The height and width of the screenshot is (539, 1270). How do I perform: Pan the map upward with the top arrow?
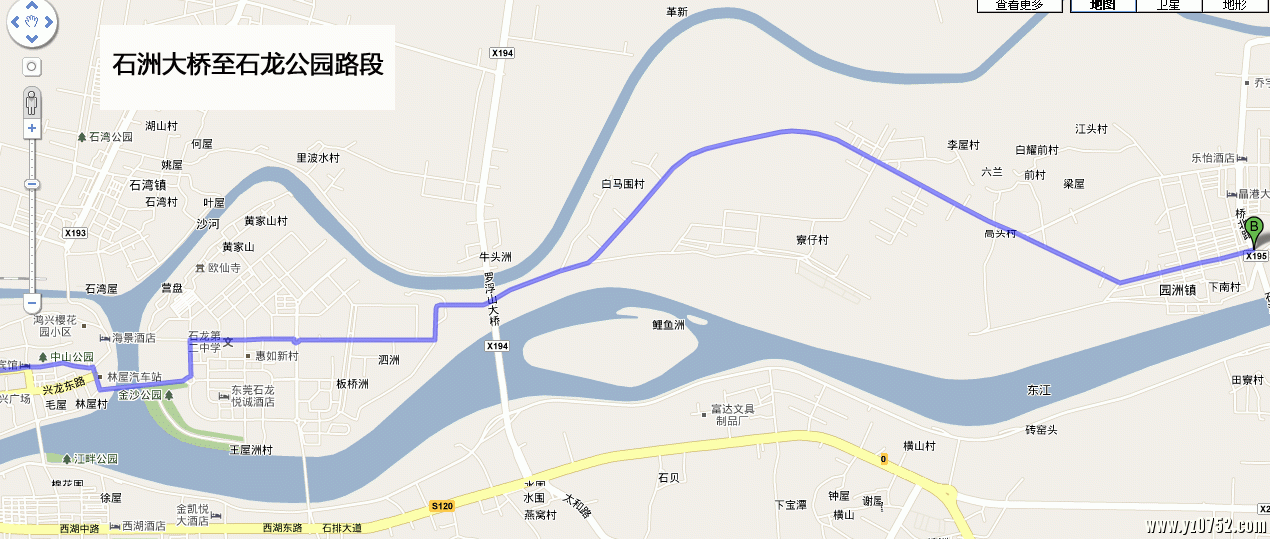click(33, 6)
